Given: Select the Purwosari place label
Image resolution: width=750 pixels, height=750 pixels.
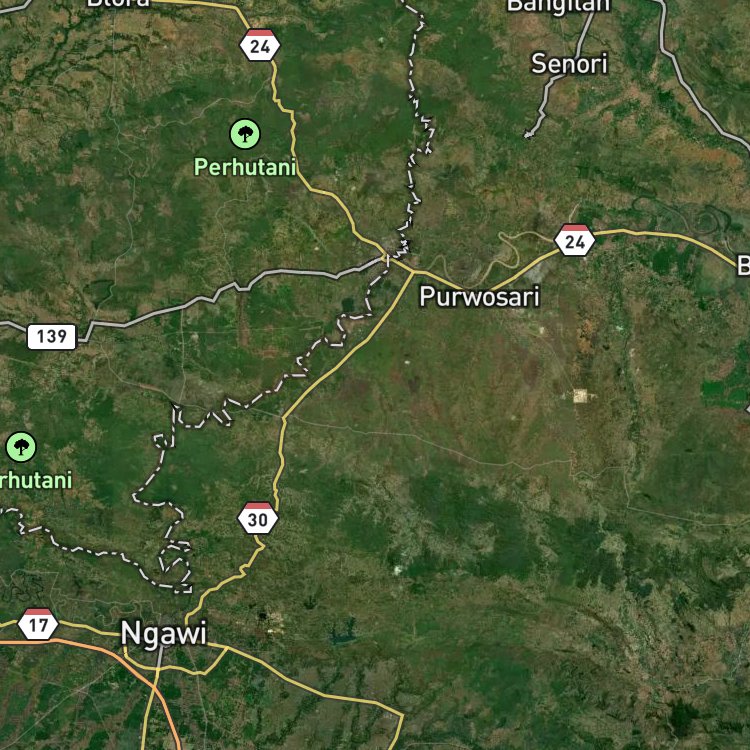Looking at the screenshot, I should pyautogui.click(x=479, y=296).
